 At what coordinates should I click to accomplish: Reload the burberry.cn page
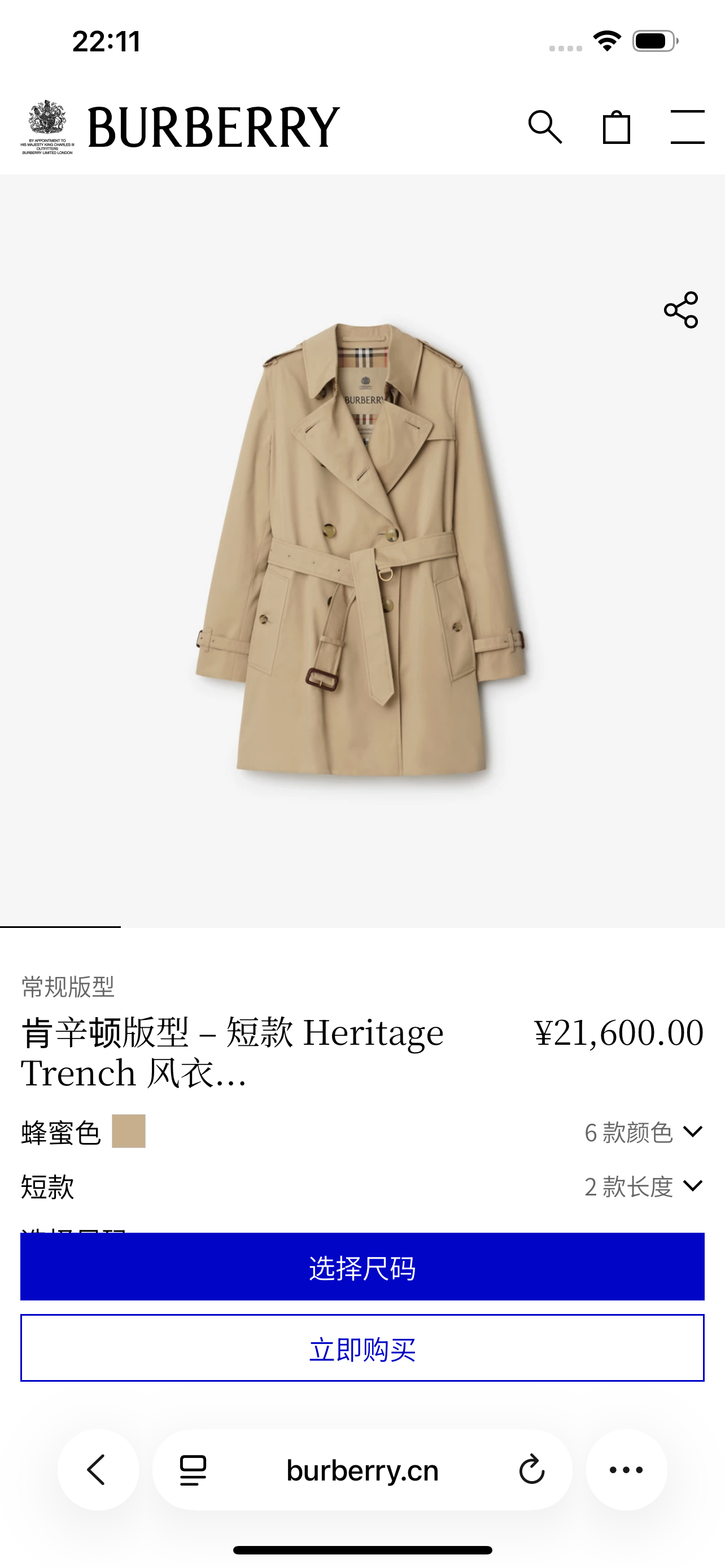click(x=531, y=1470)
